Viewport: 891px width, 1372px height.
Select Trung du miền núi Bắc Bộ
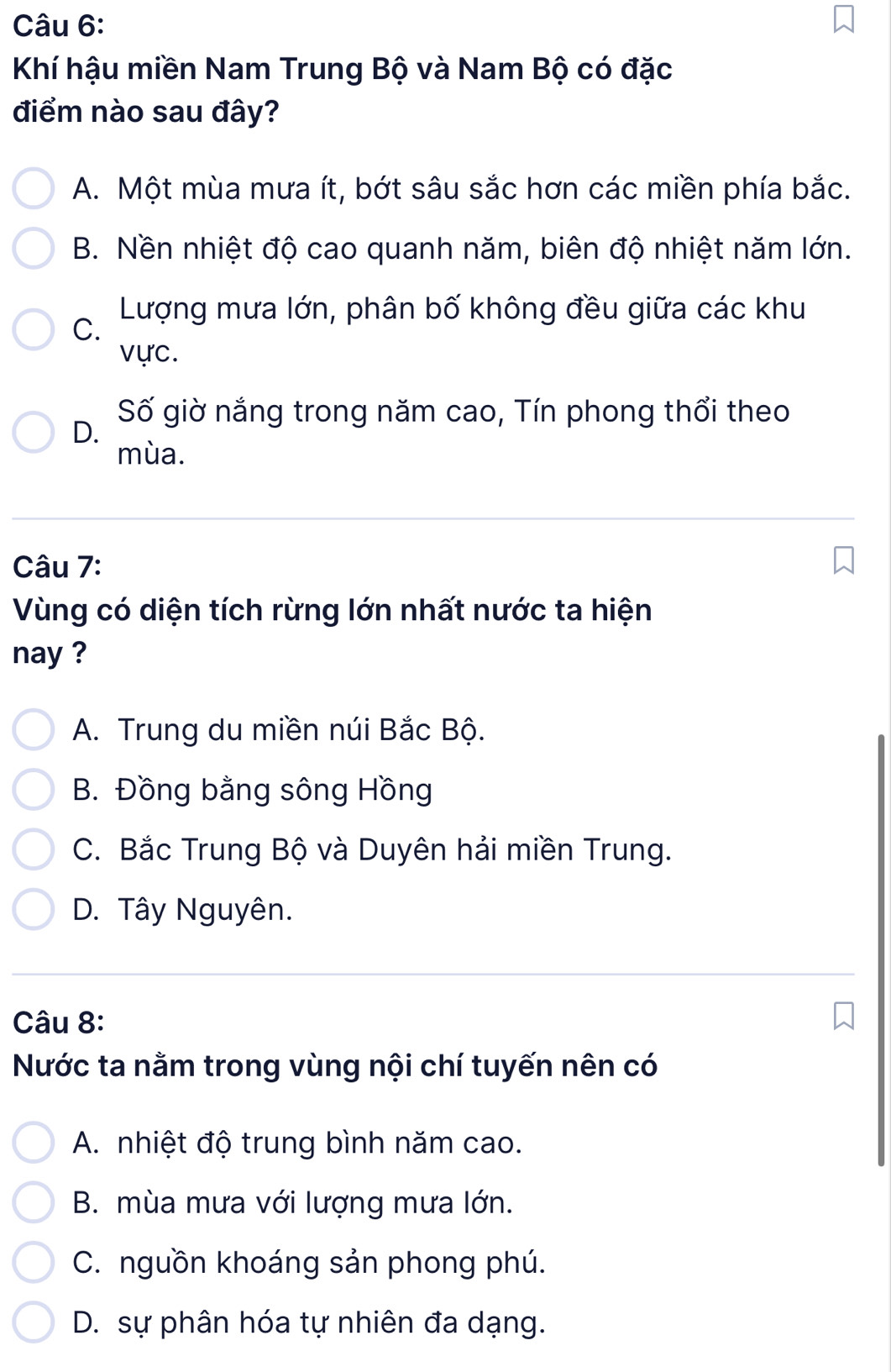pos(34,730)
